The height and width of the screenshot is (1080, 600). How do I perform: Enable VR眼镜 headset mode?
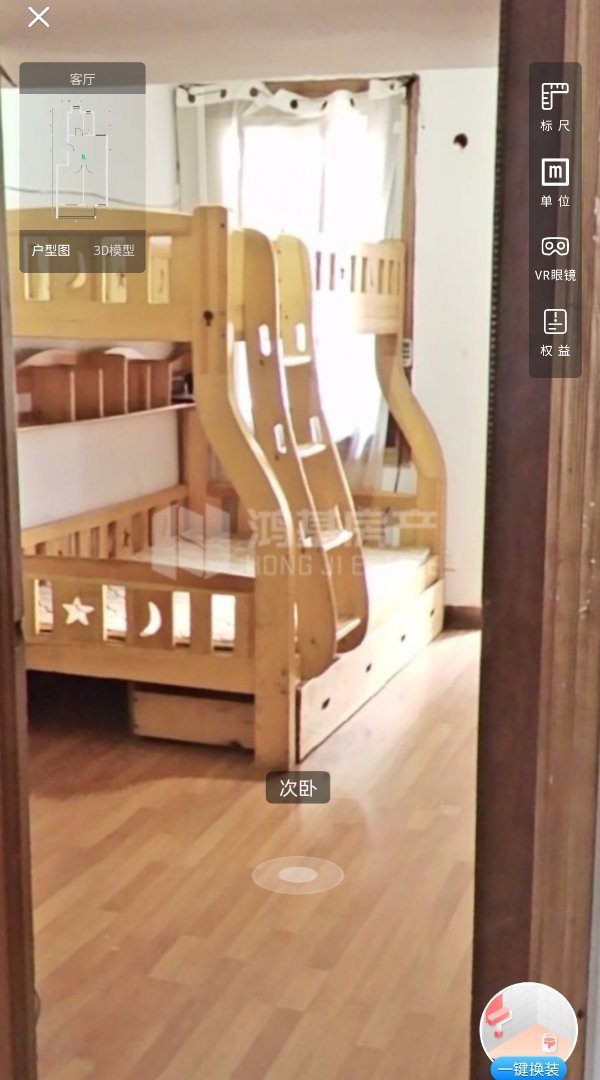click(555, 256)
